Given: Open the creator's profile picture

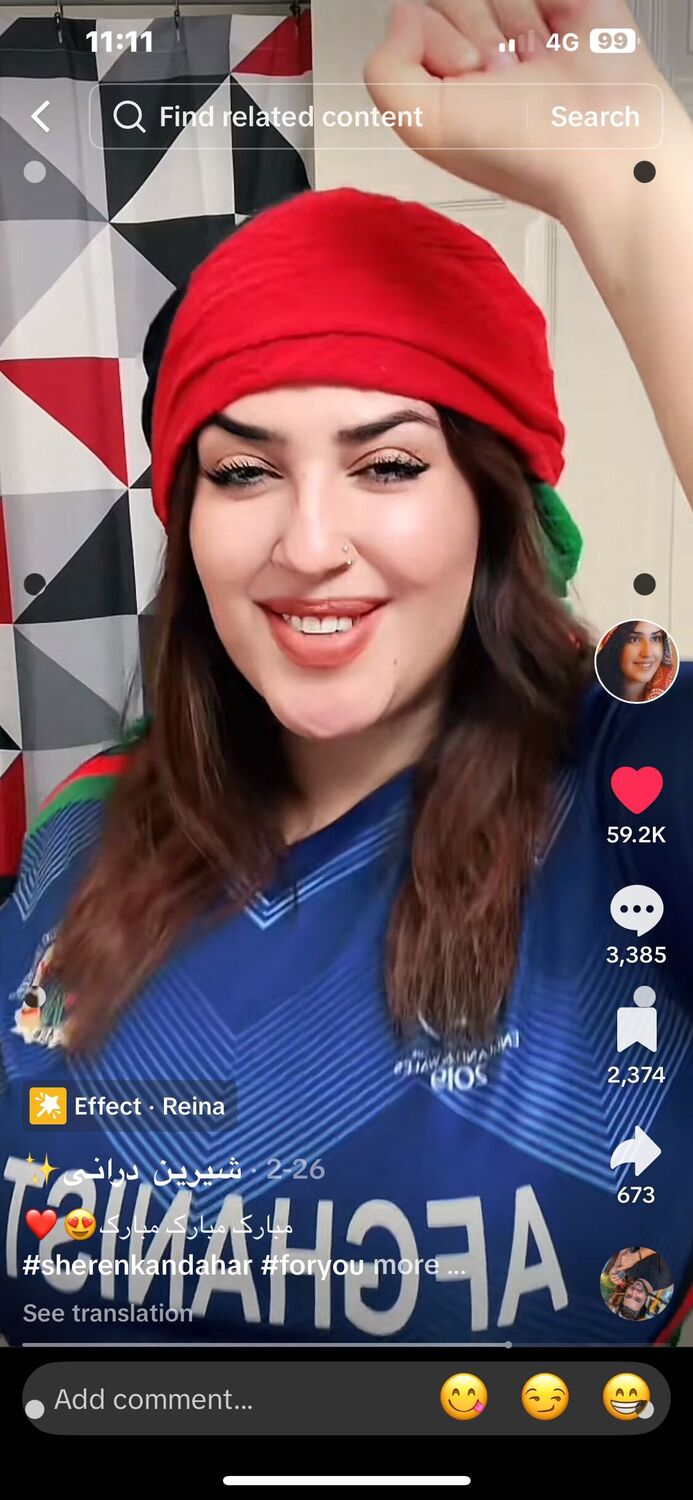Looking at the screenshot, I should coord(636,661).
